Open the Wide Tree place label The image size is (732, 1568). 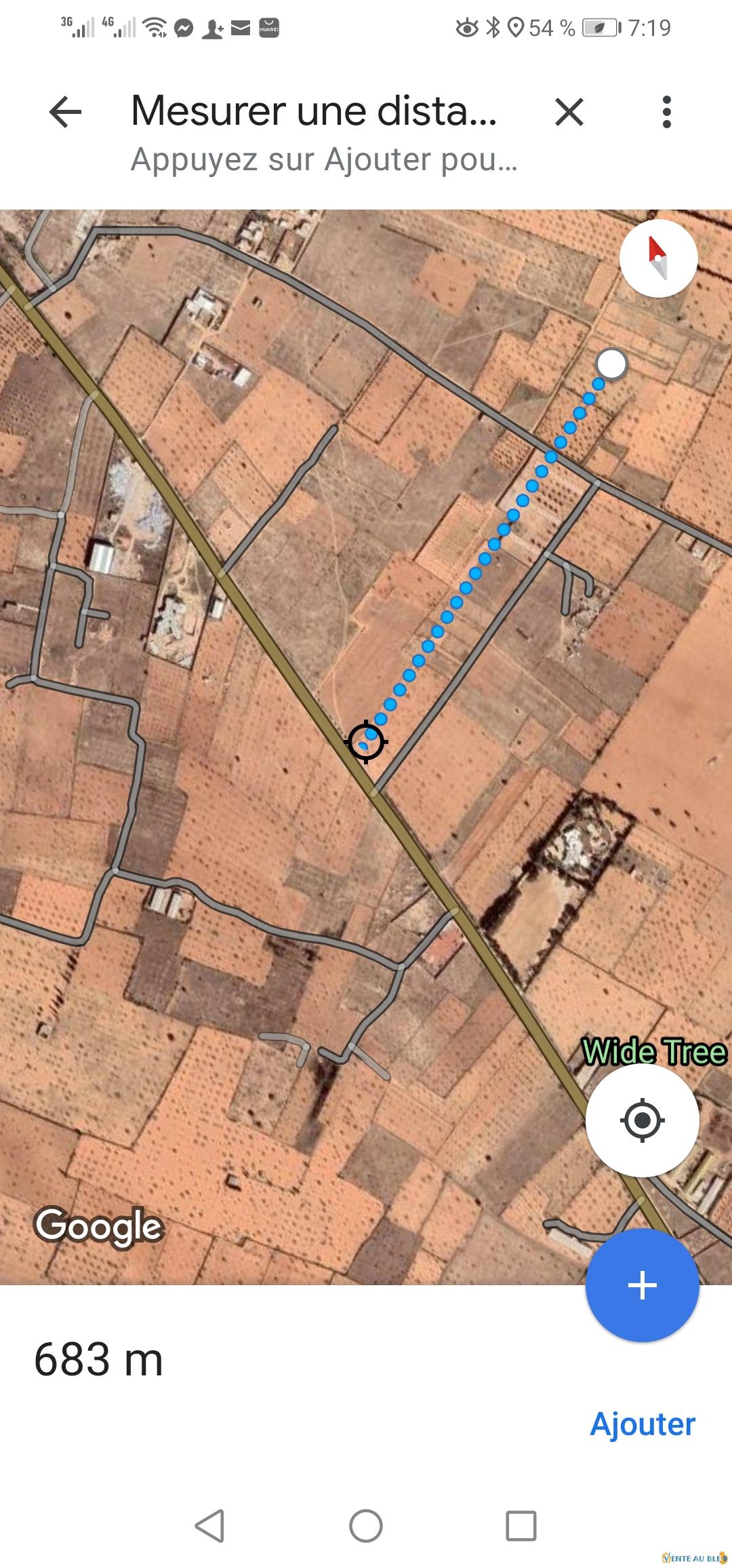click(654, 1052)
